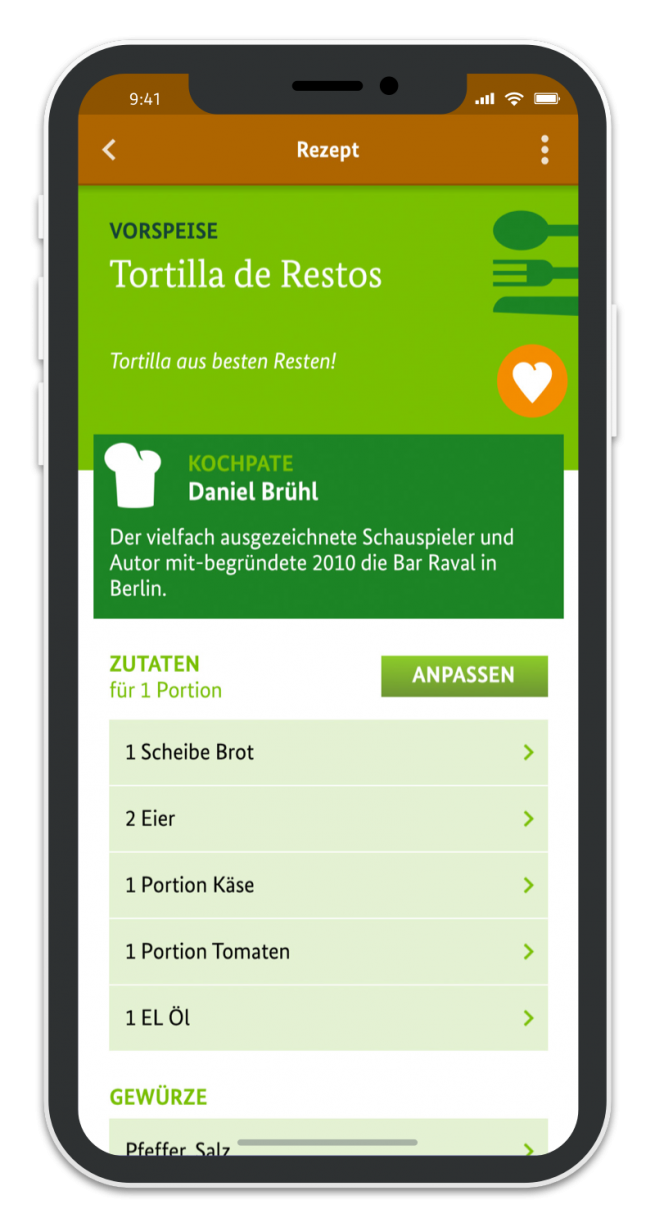Image resolution: width=655 pixels, height=1227 pixels.
Task: Select the 2 Eier row
Action: pyautogui.click(x=328, y=819)
